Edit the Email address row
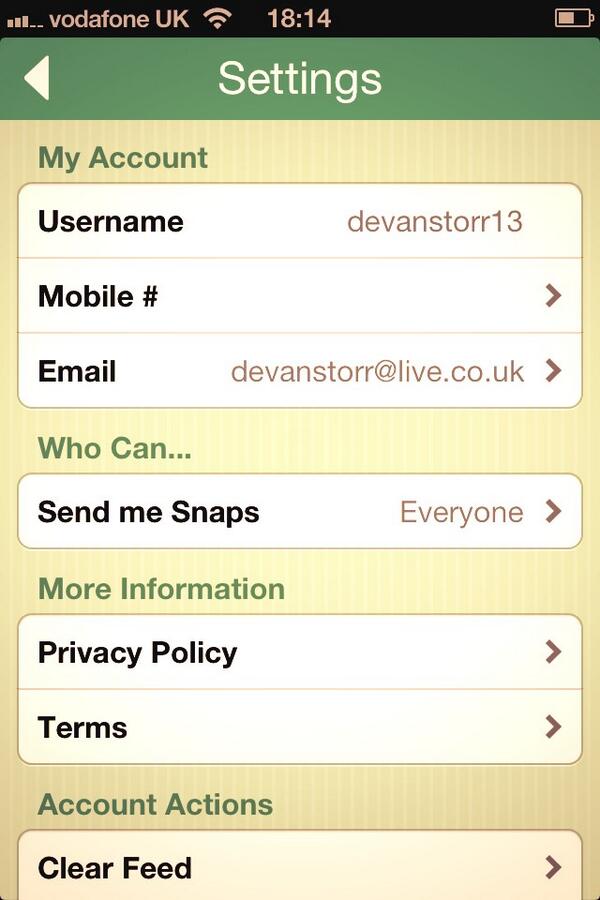This screenshot has width=600, height=900. (x=300, y=371)
